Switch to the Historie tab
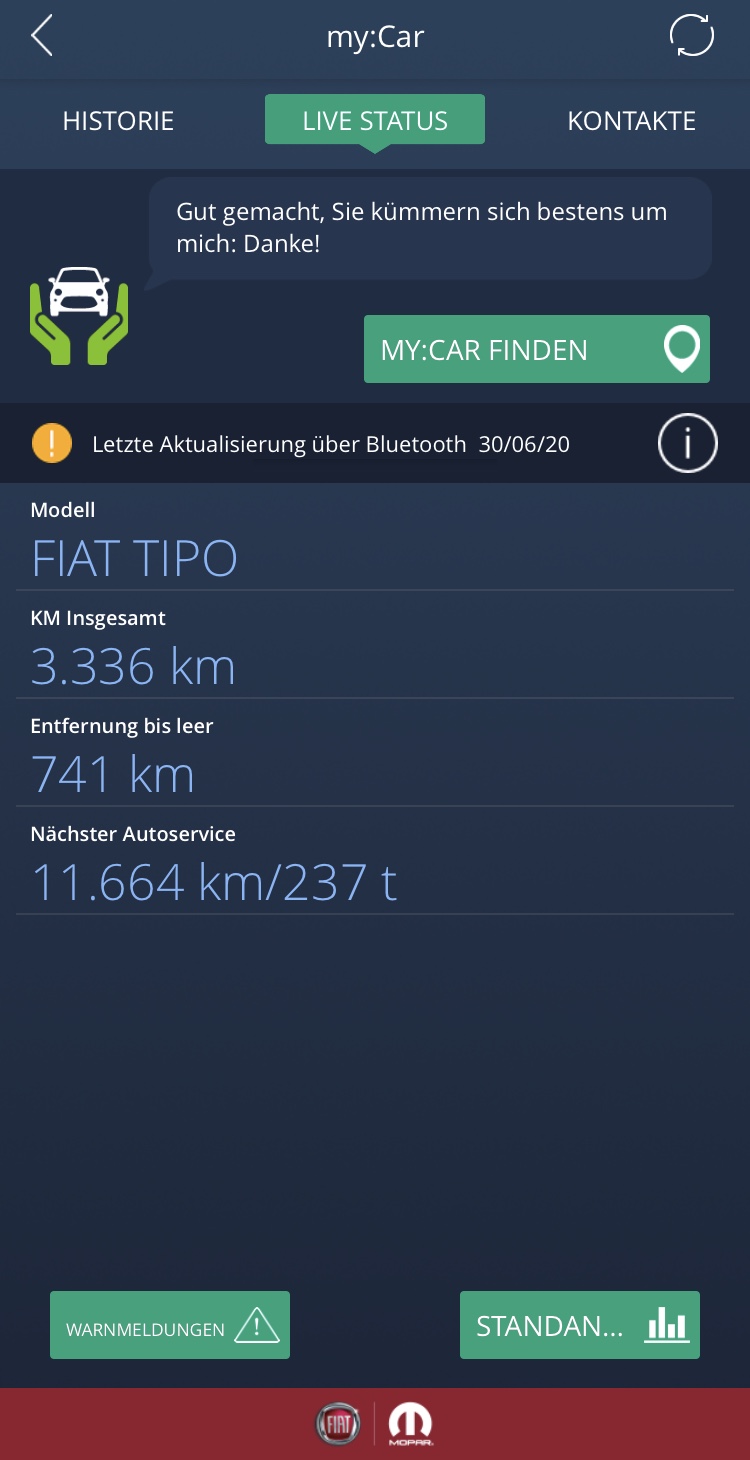Screen dimensions: 750x1460 (x=118, y=121)
